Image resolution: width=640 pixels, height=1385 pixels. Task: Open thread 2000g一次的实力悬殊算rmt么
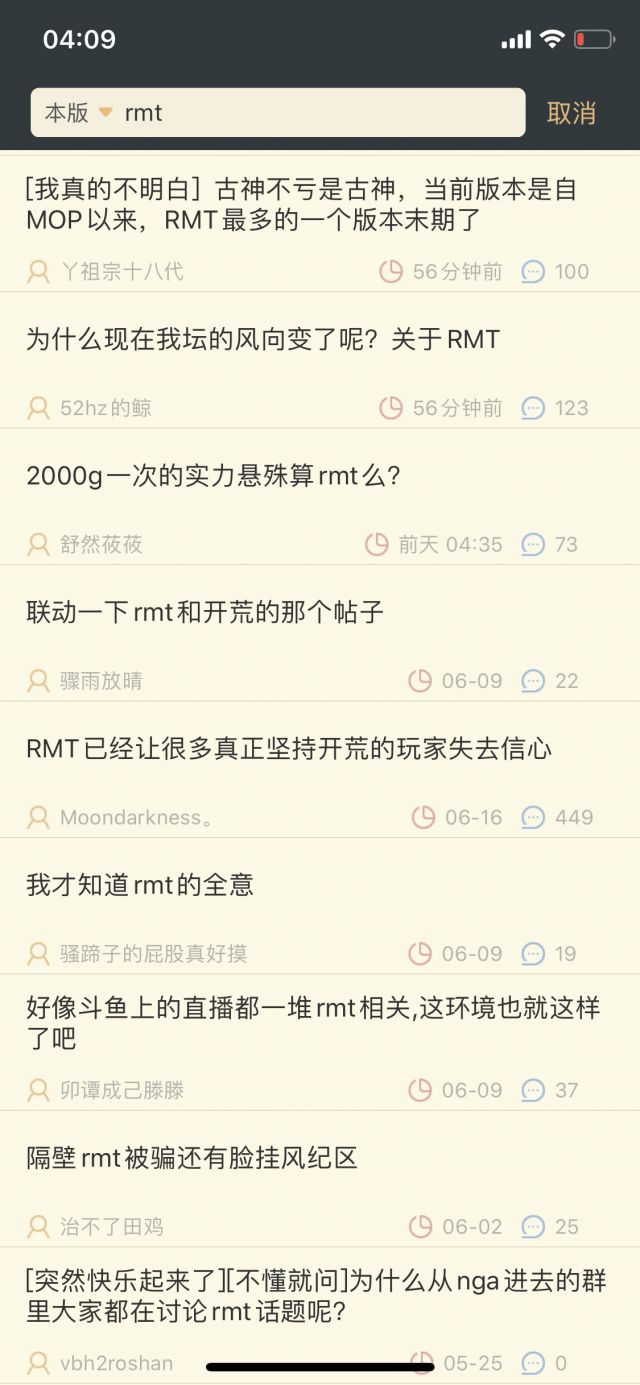coord(214,476)
